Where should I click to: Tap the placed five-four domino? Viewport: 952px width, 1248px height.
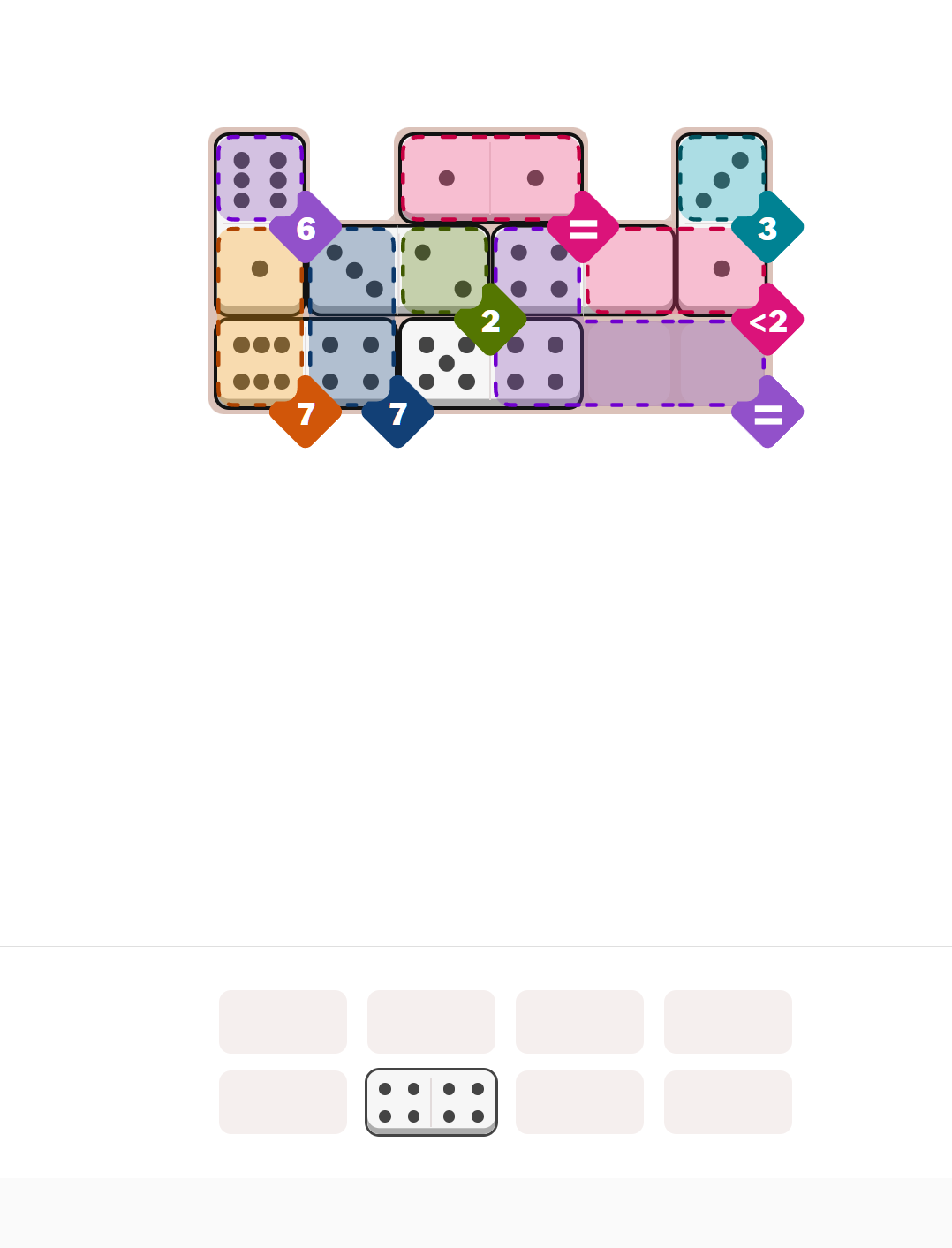490,363
